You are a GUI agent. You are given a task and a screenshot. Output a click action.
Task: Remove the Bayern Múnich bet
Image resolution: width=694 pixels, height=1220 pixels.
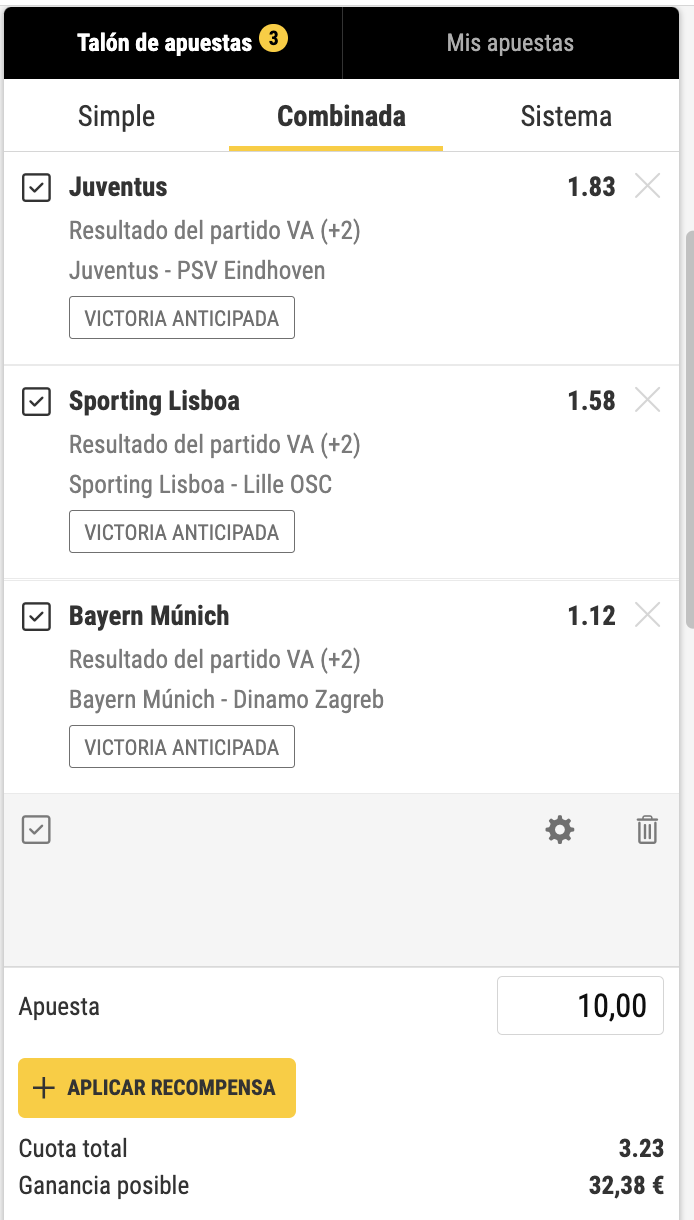tap(648, 615)
